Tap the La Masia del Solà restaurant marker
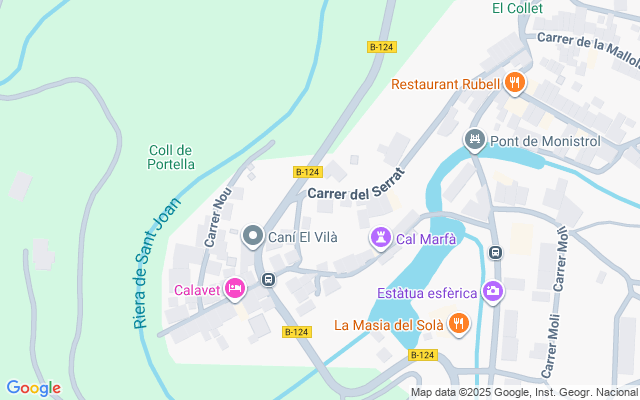The width and height of the screenshot is (640, 400). (x=459, y=322)
